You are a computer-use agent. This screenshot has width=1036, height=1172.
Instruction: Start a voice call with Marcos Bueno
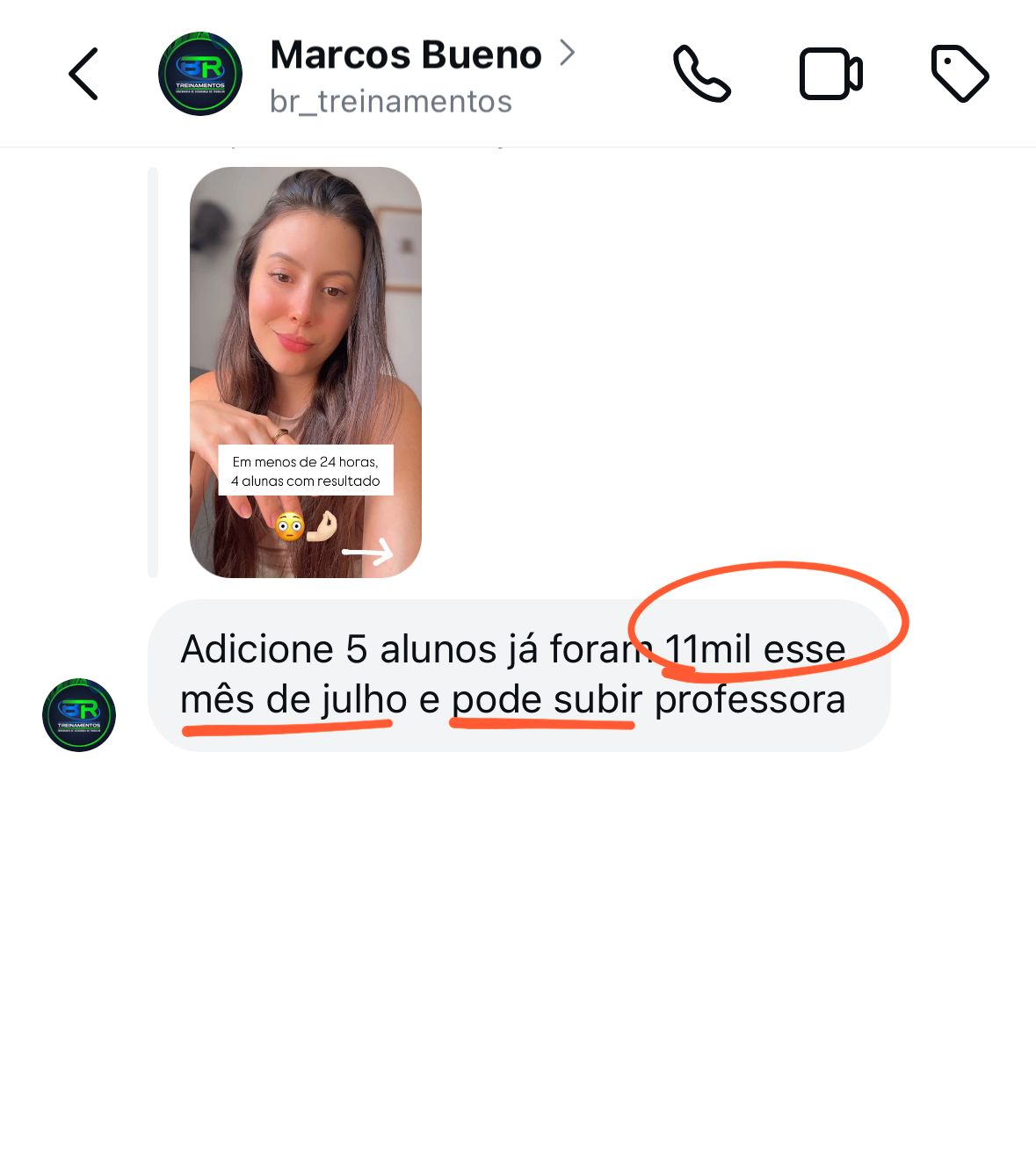pyautogui.click(x=701, y=74)
